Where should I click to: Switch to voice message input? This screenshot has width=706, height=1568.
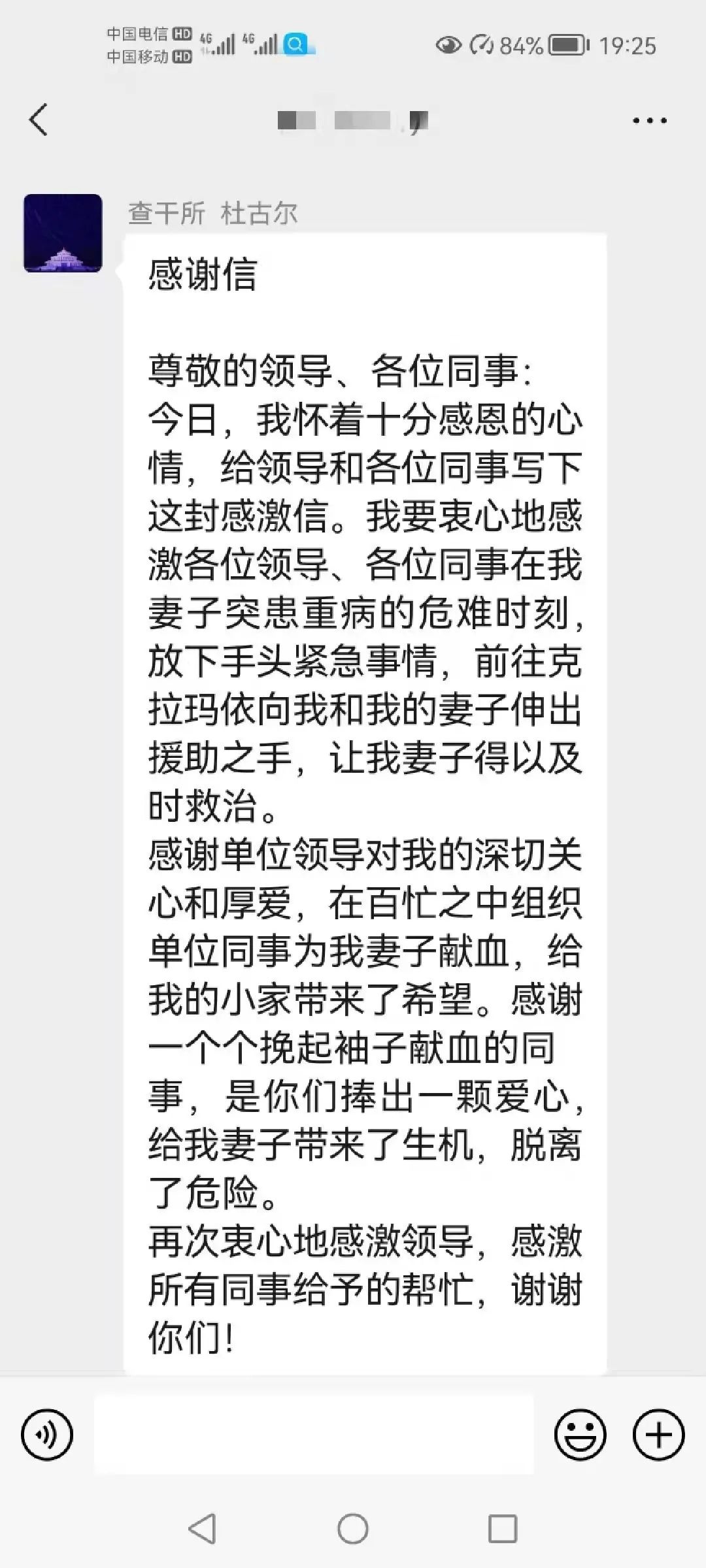47,1435
